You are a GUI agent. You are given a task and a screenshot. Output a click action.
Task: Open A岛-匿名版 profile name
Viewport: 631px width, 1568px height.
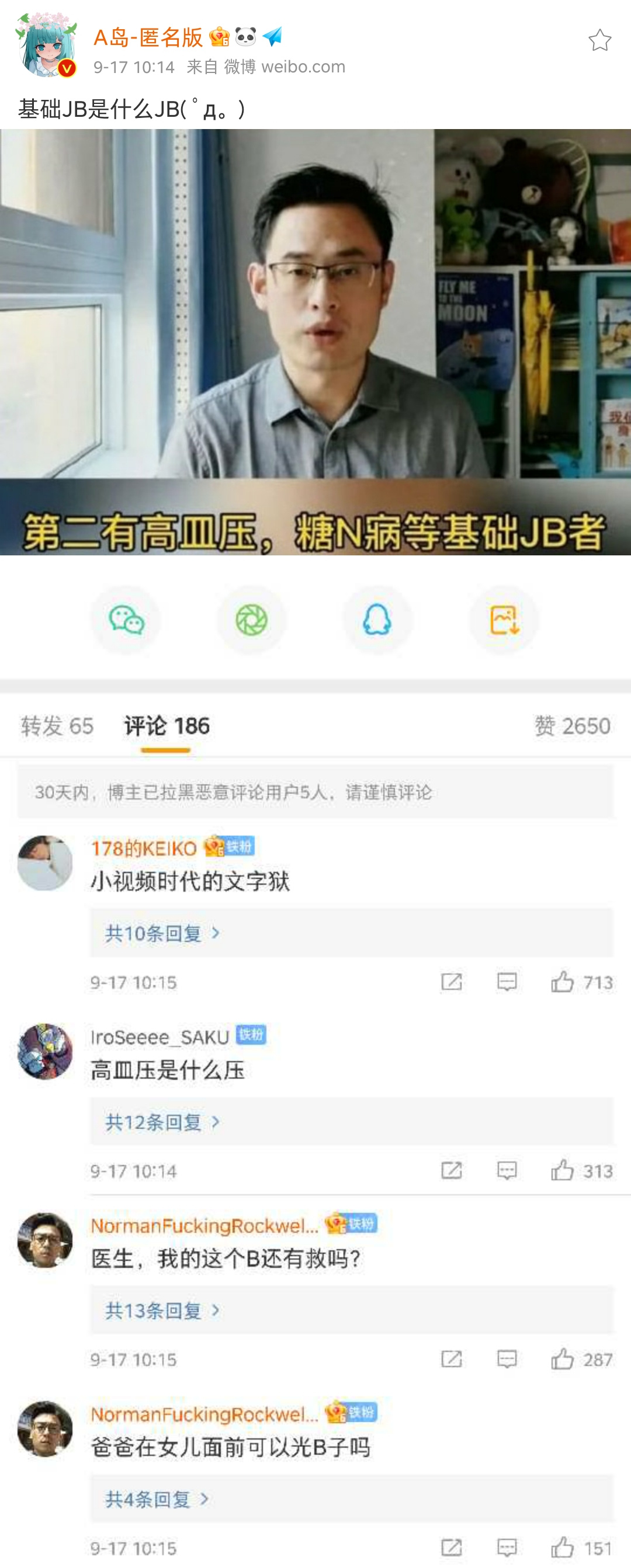pos(148,38)
